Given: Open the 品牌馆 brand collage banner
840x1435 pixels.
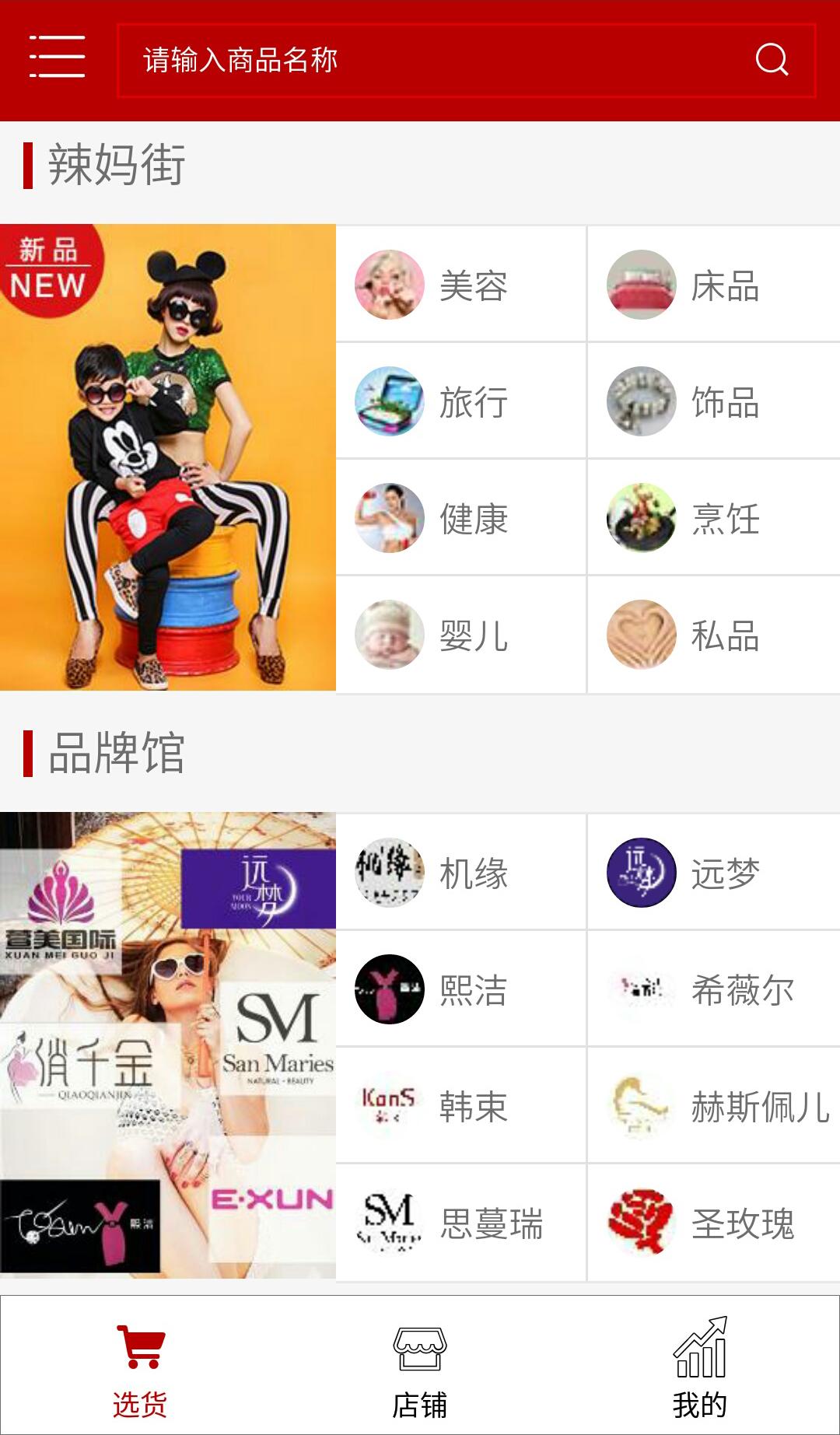Looking at the screenshot, I should click(167, 1045).
